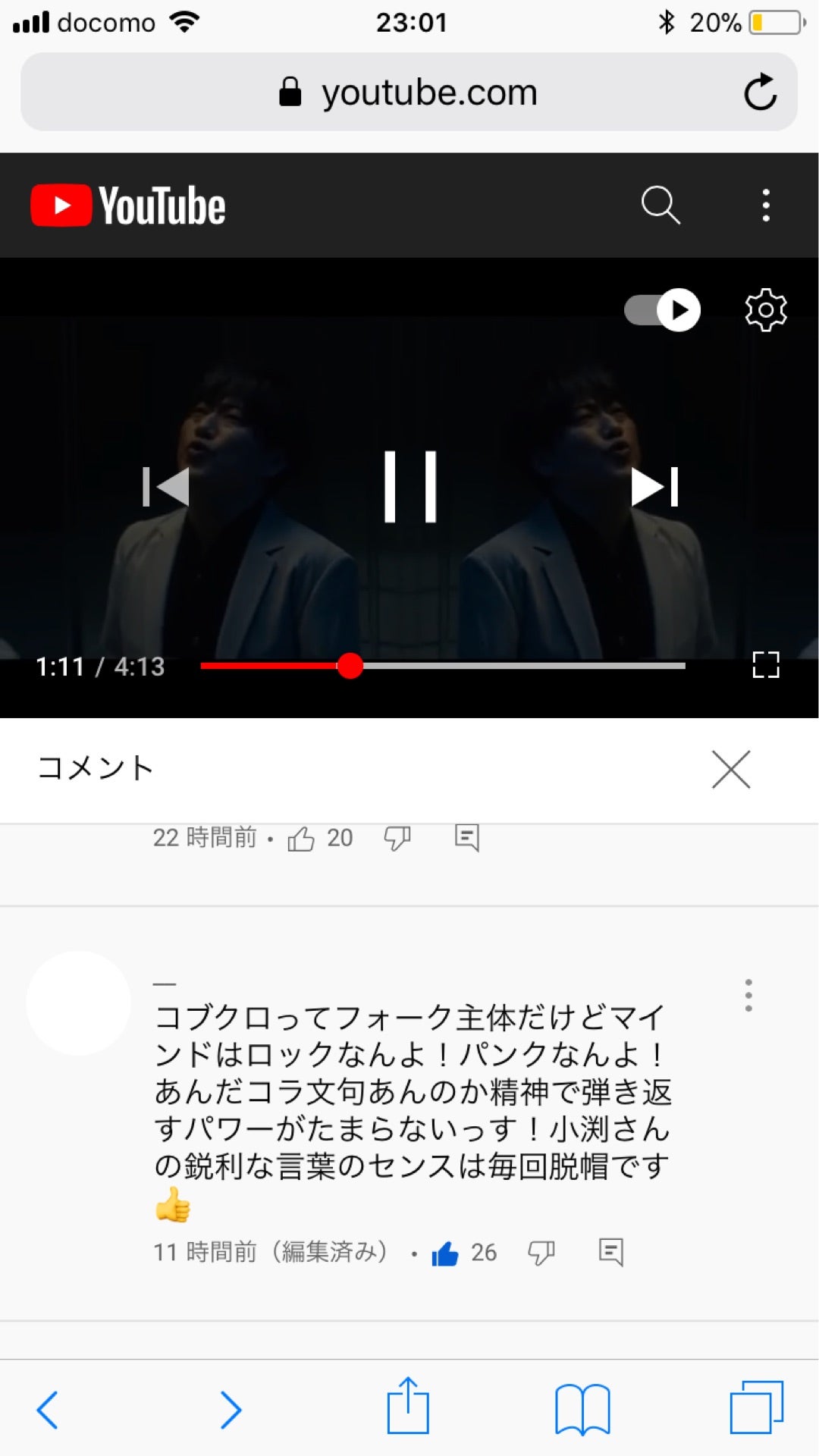Screen dimensions: 819x1456
Task: Reload the youtube.com page
Action: (762, 92)
